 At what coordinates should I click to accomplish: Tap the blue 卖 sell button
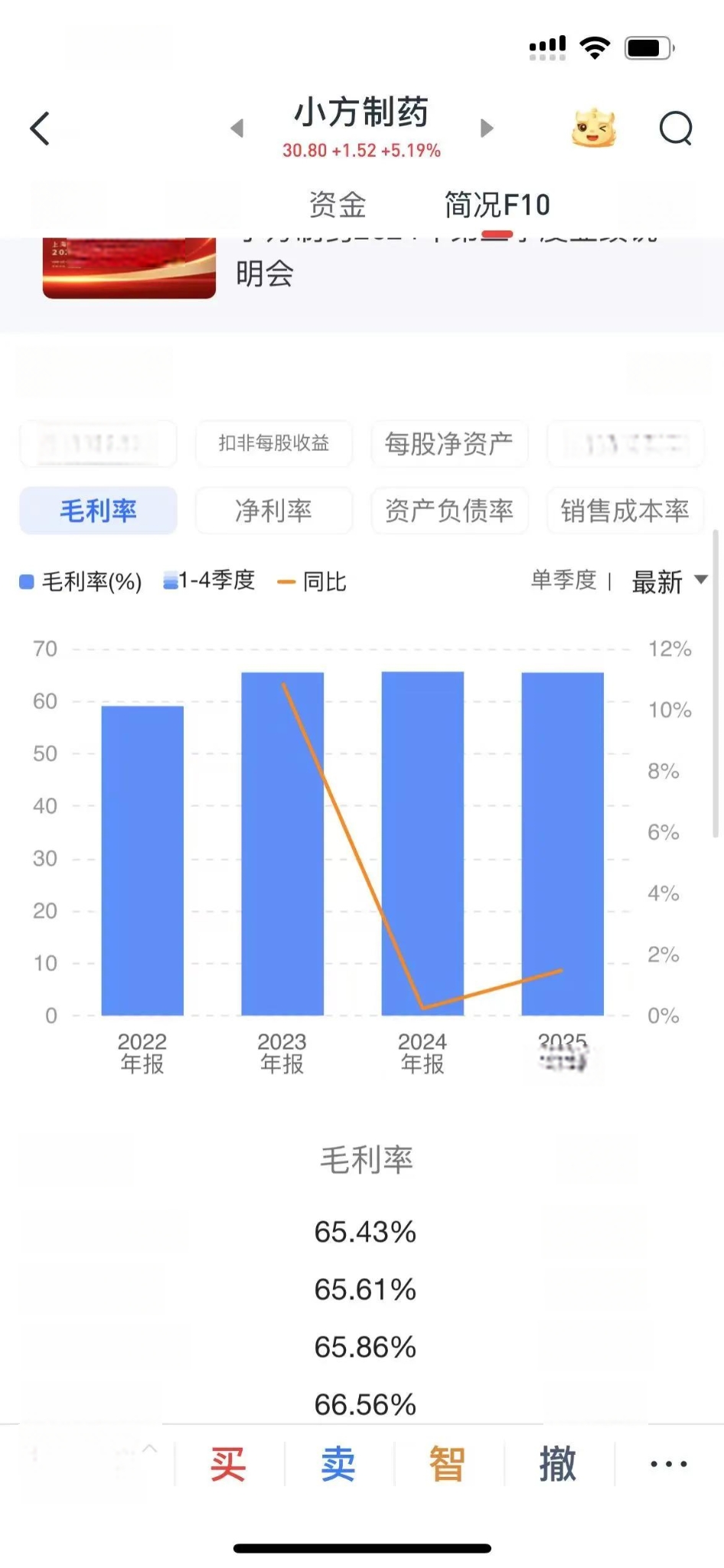[x=338, y=1464]
